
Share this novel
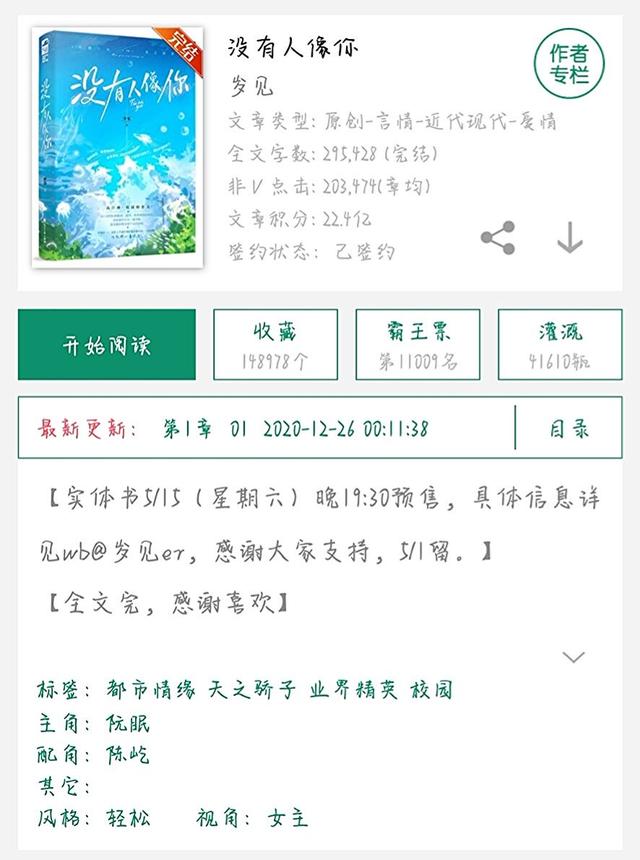[x=498, y=237]
